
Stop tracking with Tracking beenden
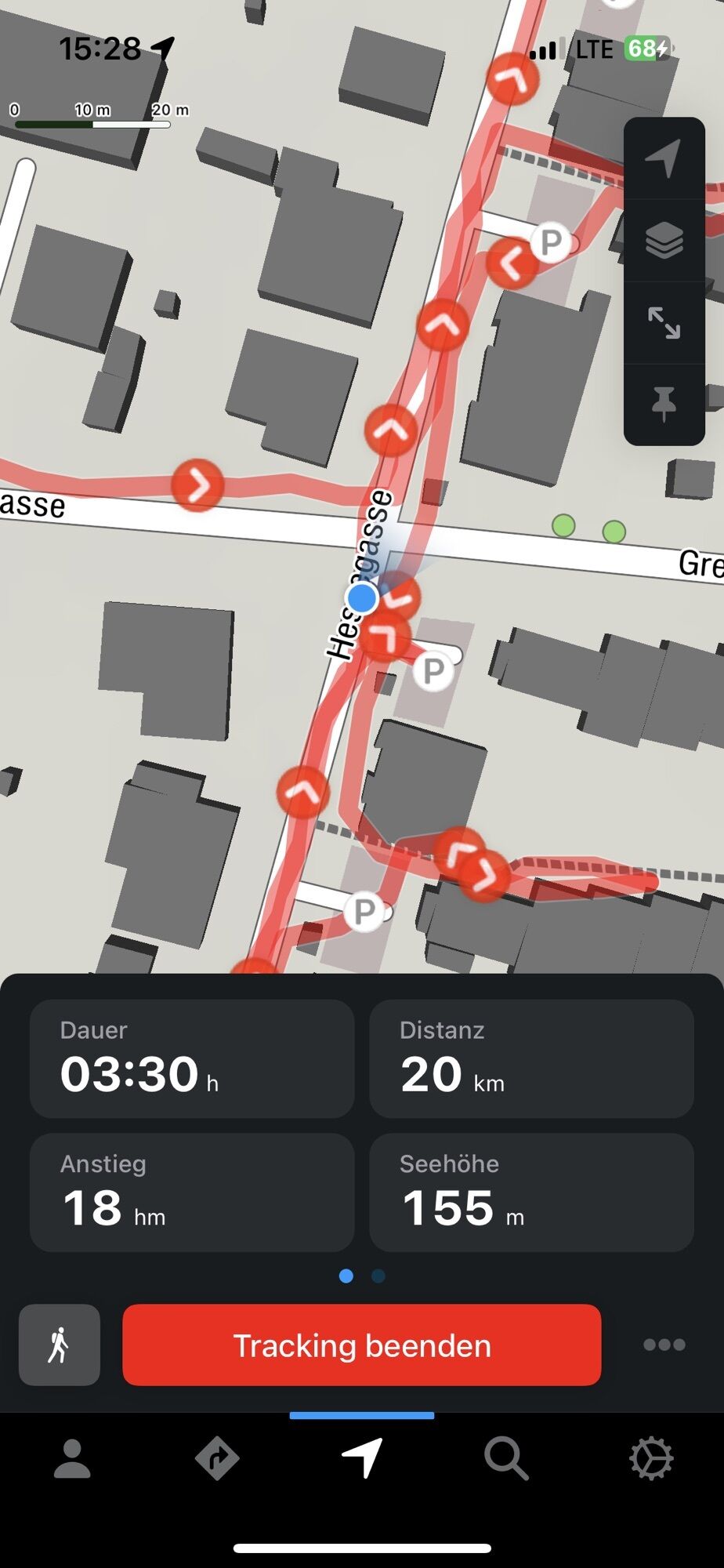(x=362, y=1345)
